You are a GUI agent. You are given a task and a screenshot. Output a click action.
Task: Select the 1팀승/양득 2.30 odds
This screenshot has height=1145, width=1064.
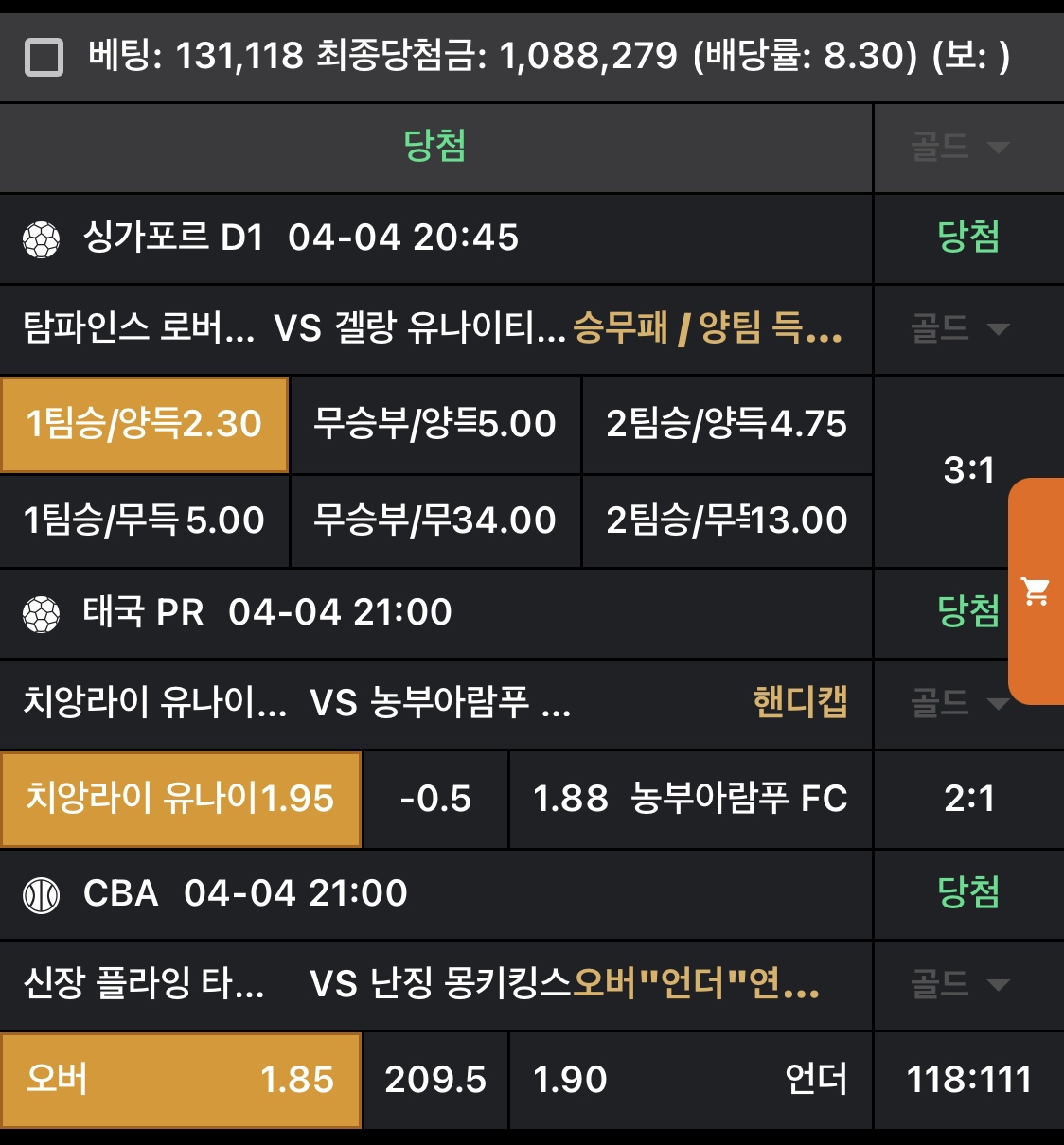pos(144,425)
